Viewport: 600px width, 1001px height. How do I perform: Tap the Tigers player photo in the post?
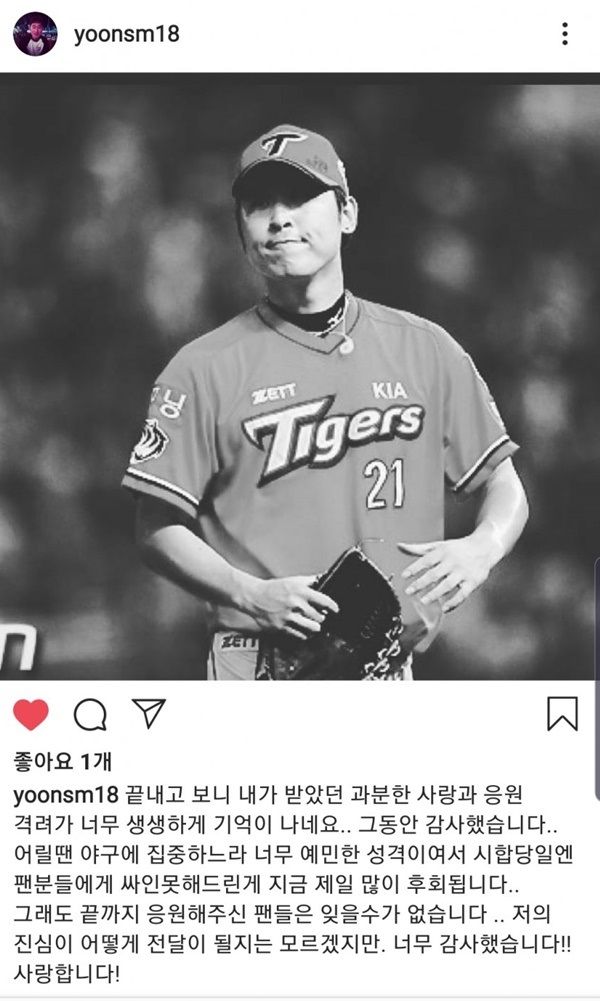(x=300, y=377)
